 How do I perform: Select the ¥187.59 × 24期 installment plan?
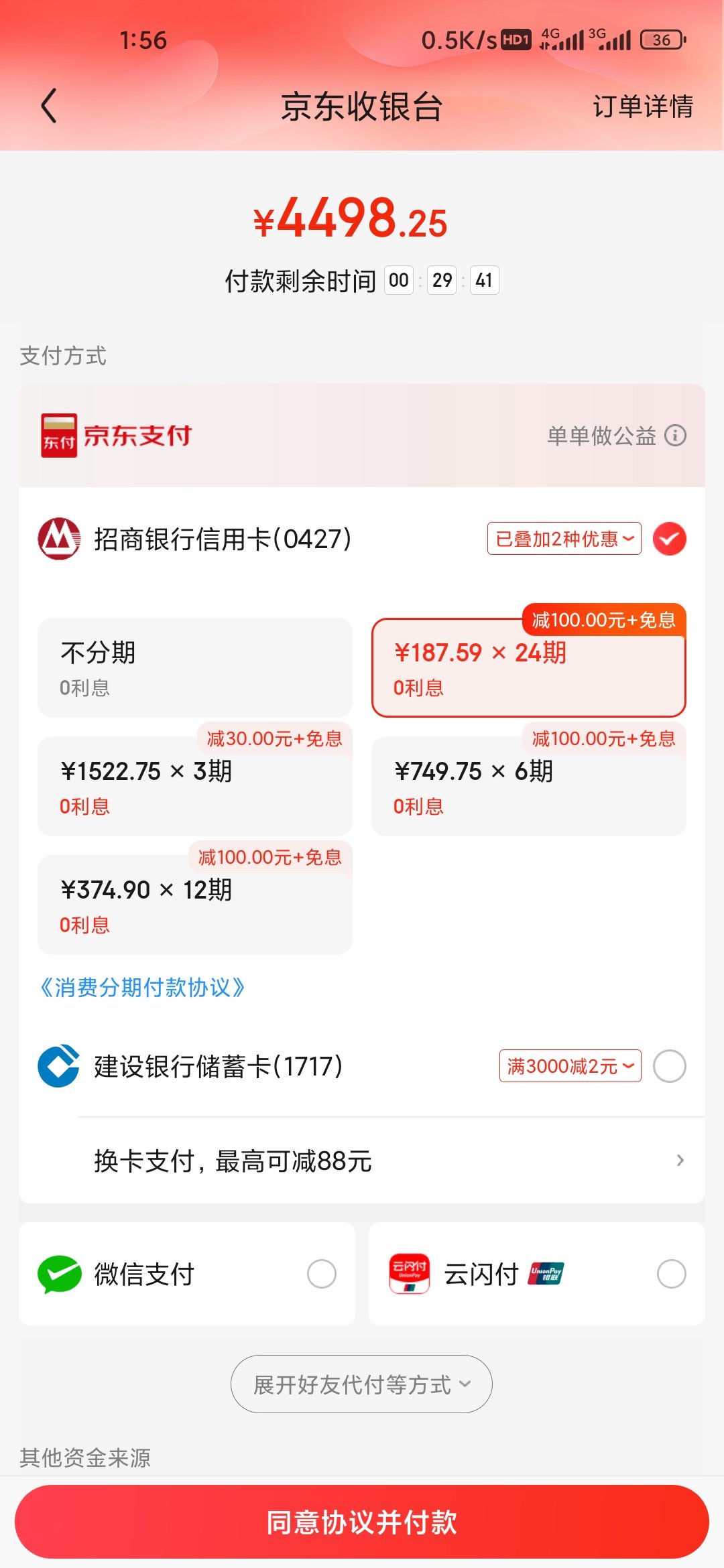(x=529, y=667)
